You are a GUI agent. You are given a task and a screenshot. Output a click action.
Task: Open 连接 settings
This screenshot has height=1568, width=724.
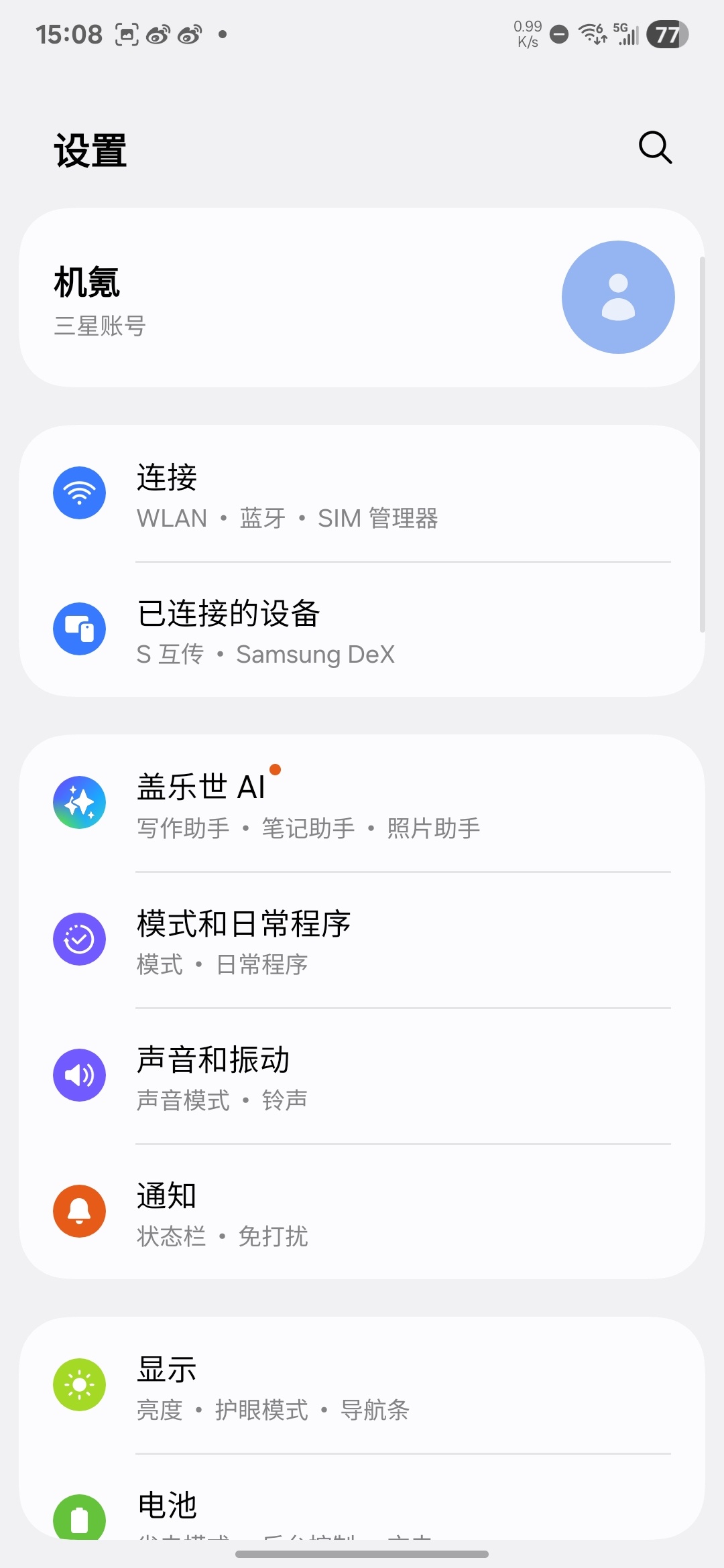click(x=362, y=494)
